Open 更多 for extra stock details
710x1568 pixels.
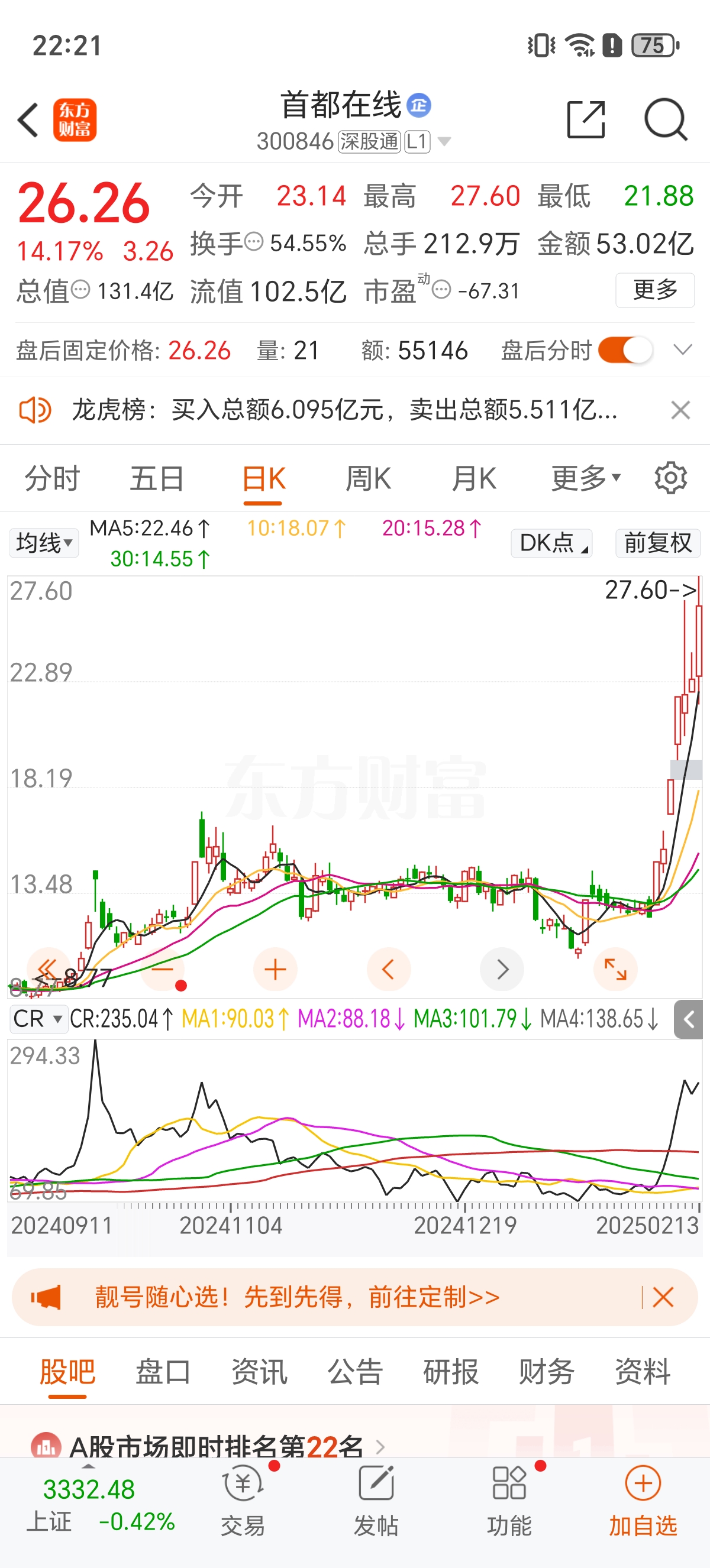654,290
